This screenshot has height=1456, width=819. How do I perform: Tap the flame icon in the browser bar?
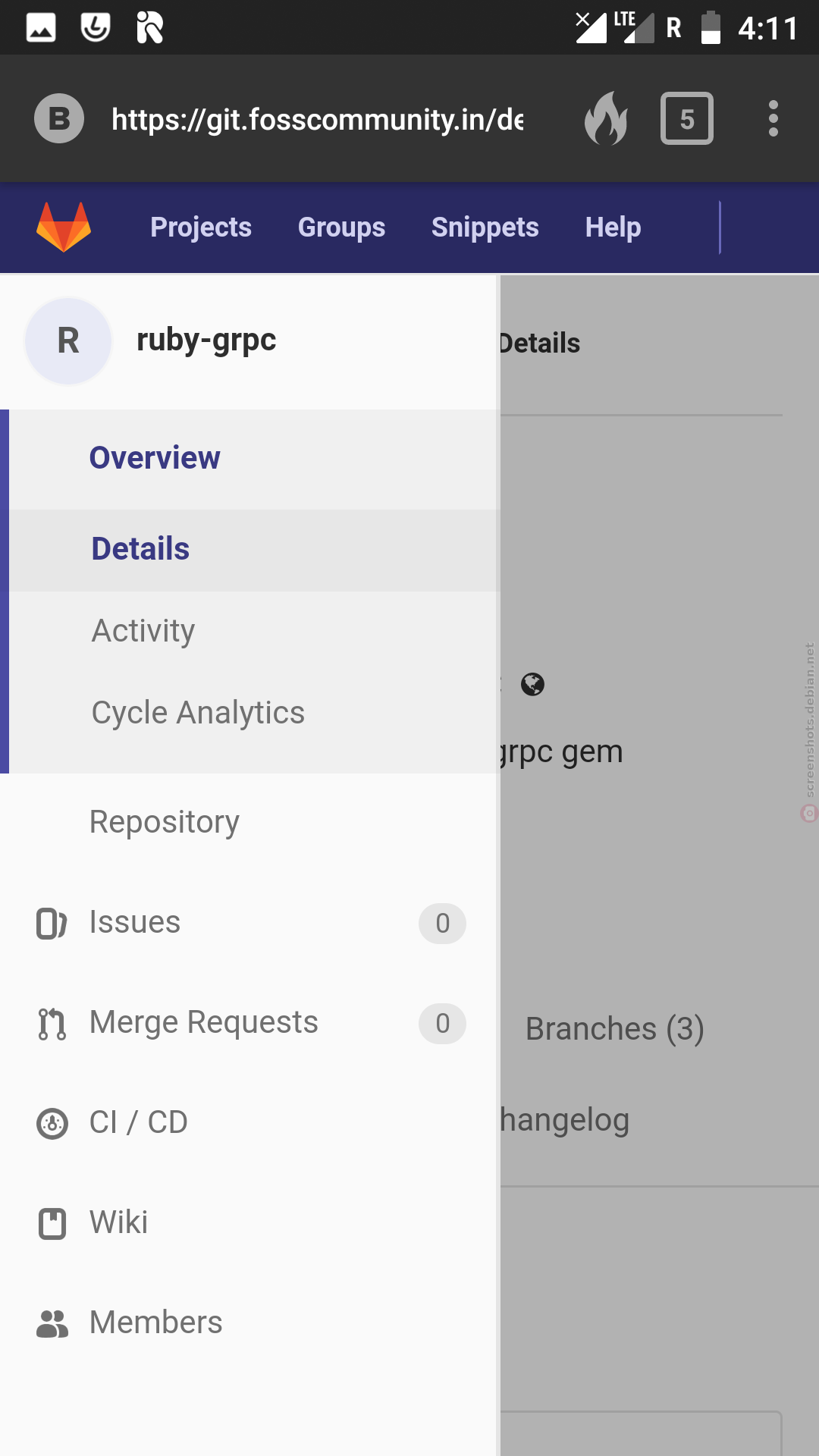pyautogui.click(x=606, y=118)
